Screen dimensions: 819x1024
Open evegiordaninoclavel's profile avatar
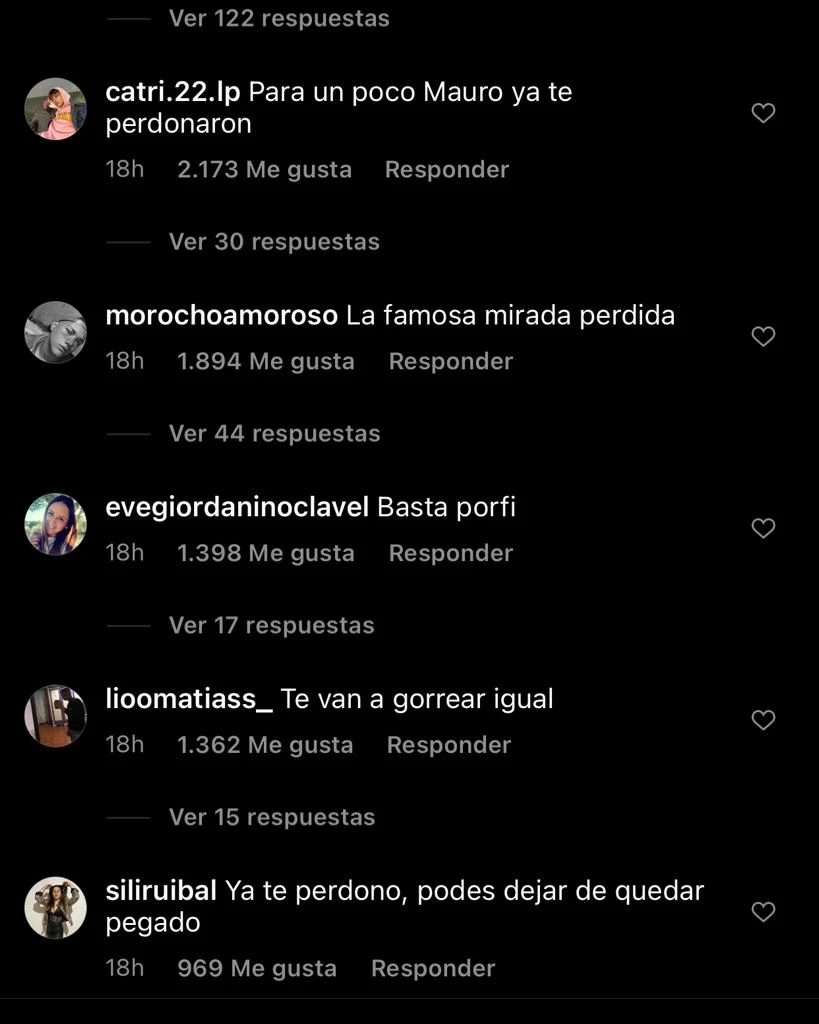[55, 524]
